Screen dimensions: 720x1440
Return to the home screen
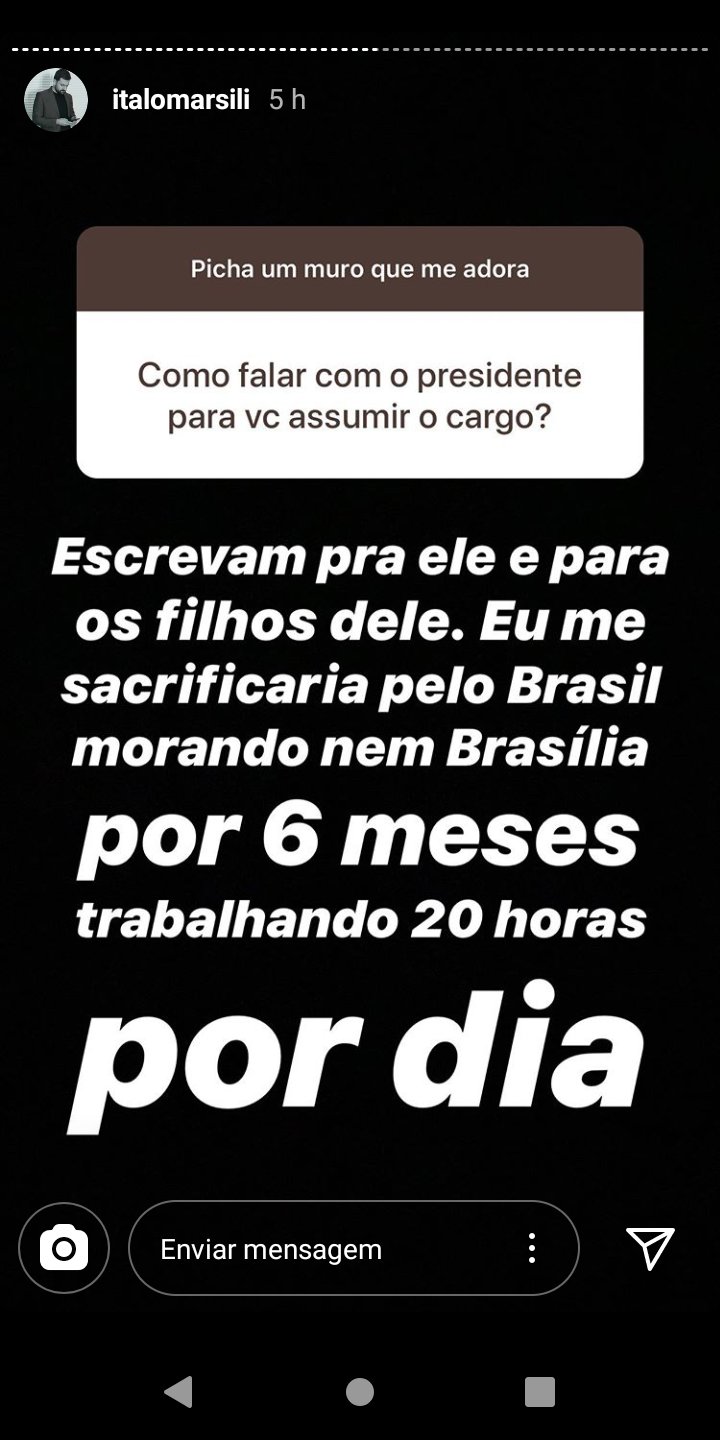point(360,1391)
